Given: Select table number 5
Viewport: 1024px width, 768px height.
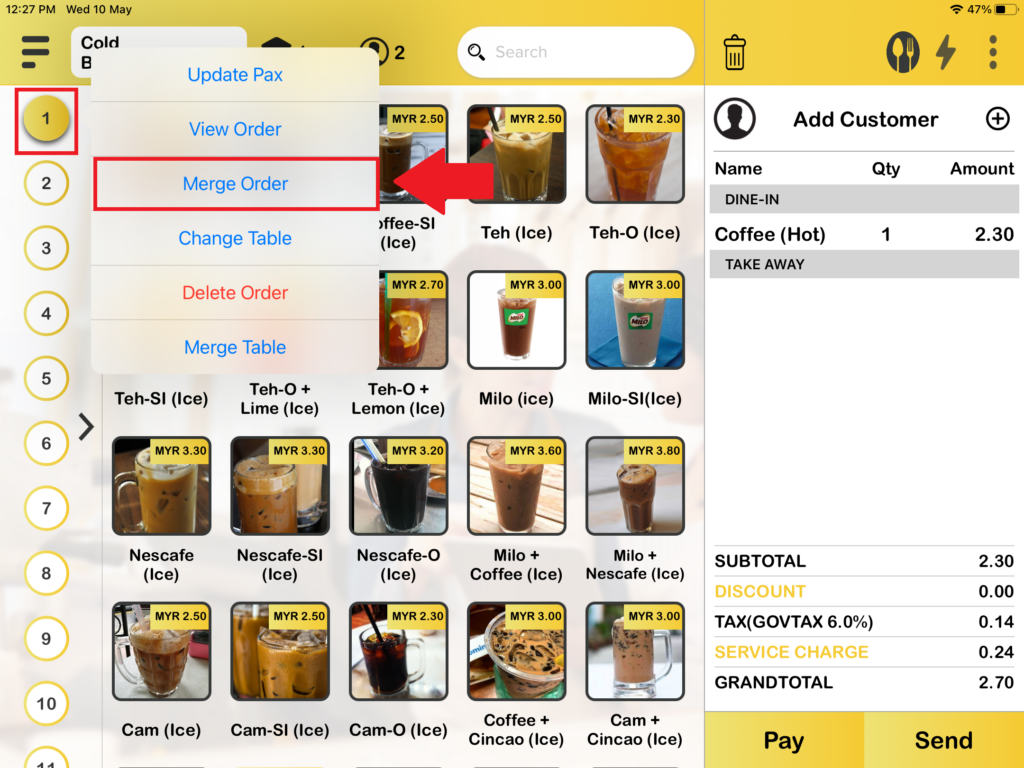Looking at the screenshot, I should 46,379.
